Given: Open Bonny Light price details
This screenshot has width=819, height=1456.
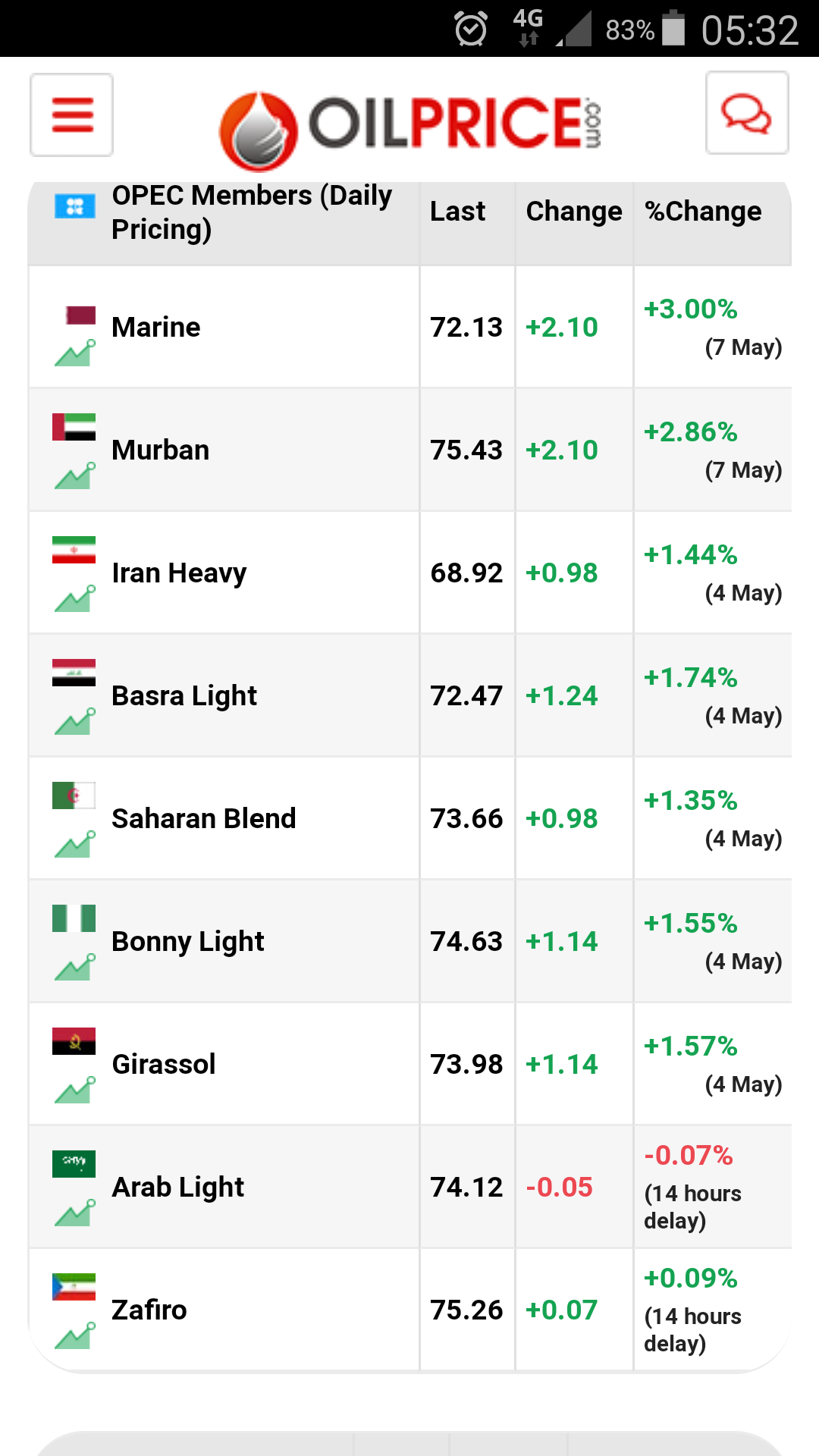Looking at the screenshot, I should point(409,941).
